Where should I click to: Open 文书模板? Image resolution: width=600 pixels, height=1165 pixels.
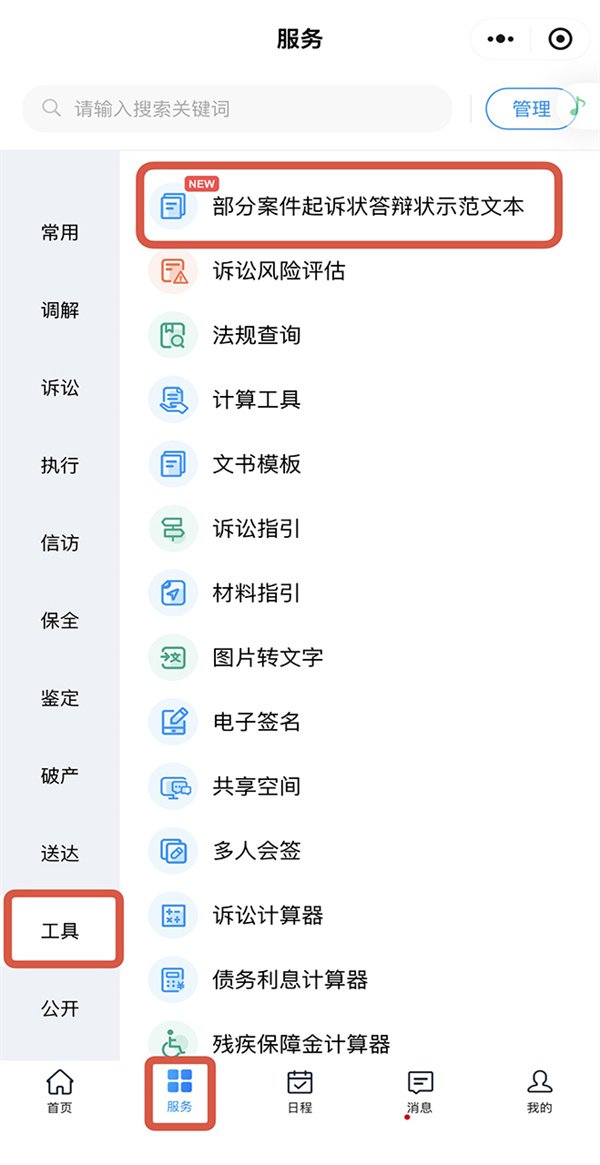click(x=257, y=464)
